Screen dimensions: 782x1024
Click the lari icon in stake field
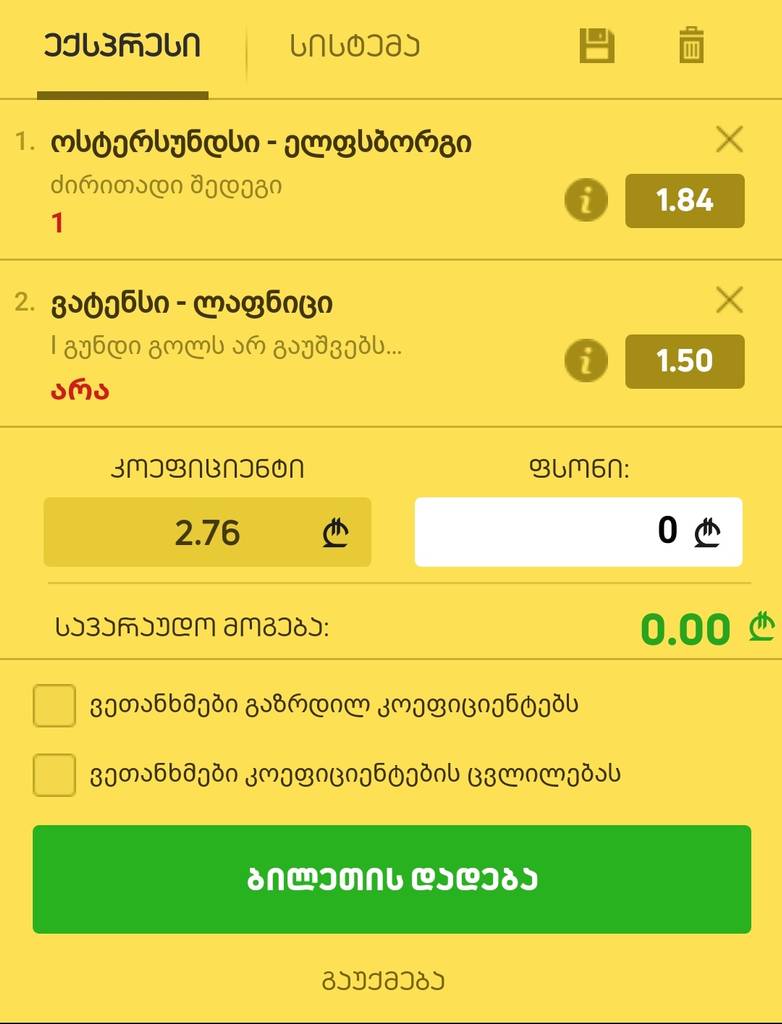click(706, 533)
